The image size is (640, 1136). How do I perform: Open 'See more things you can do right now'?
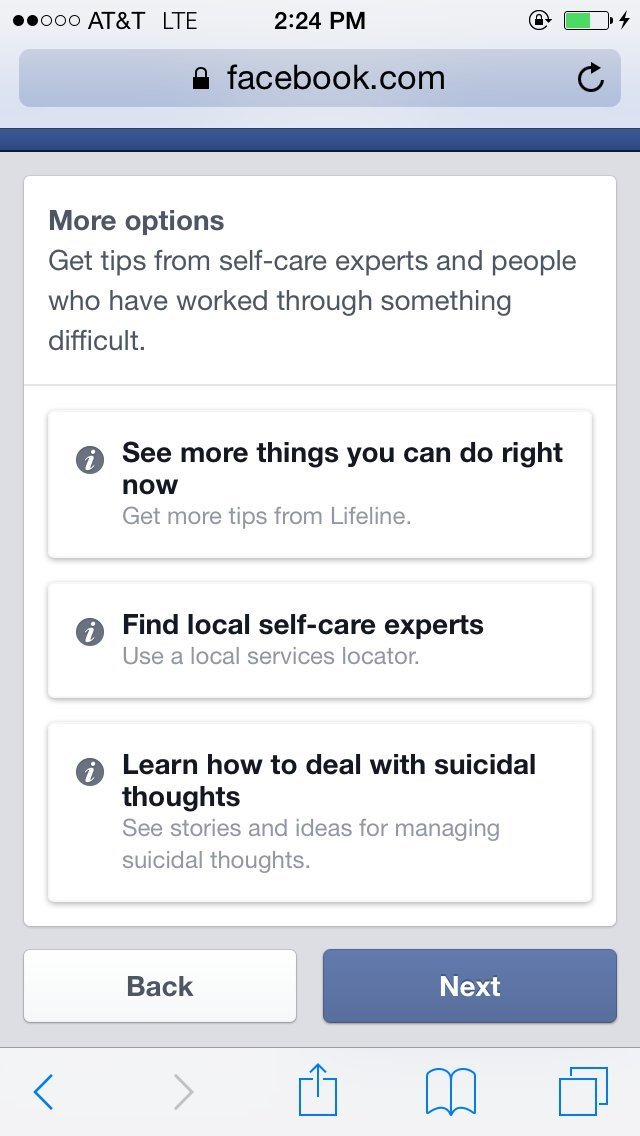(x=320, y=484)
